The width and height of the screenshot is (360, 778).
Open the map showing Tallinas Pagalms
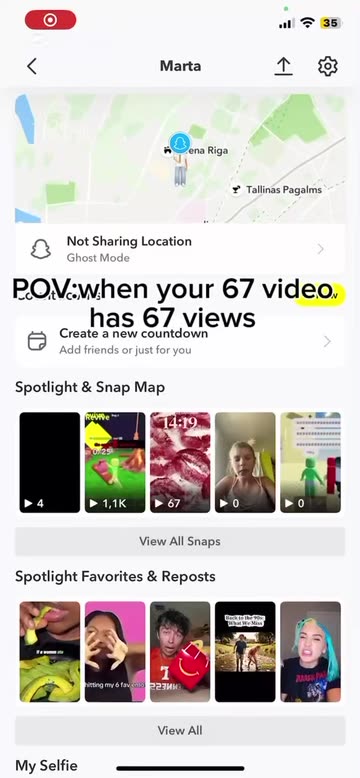click(x=180, y=159)
